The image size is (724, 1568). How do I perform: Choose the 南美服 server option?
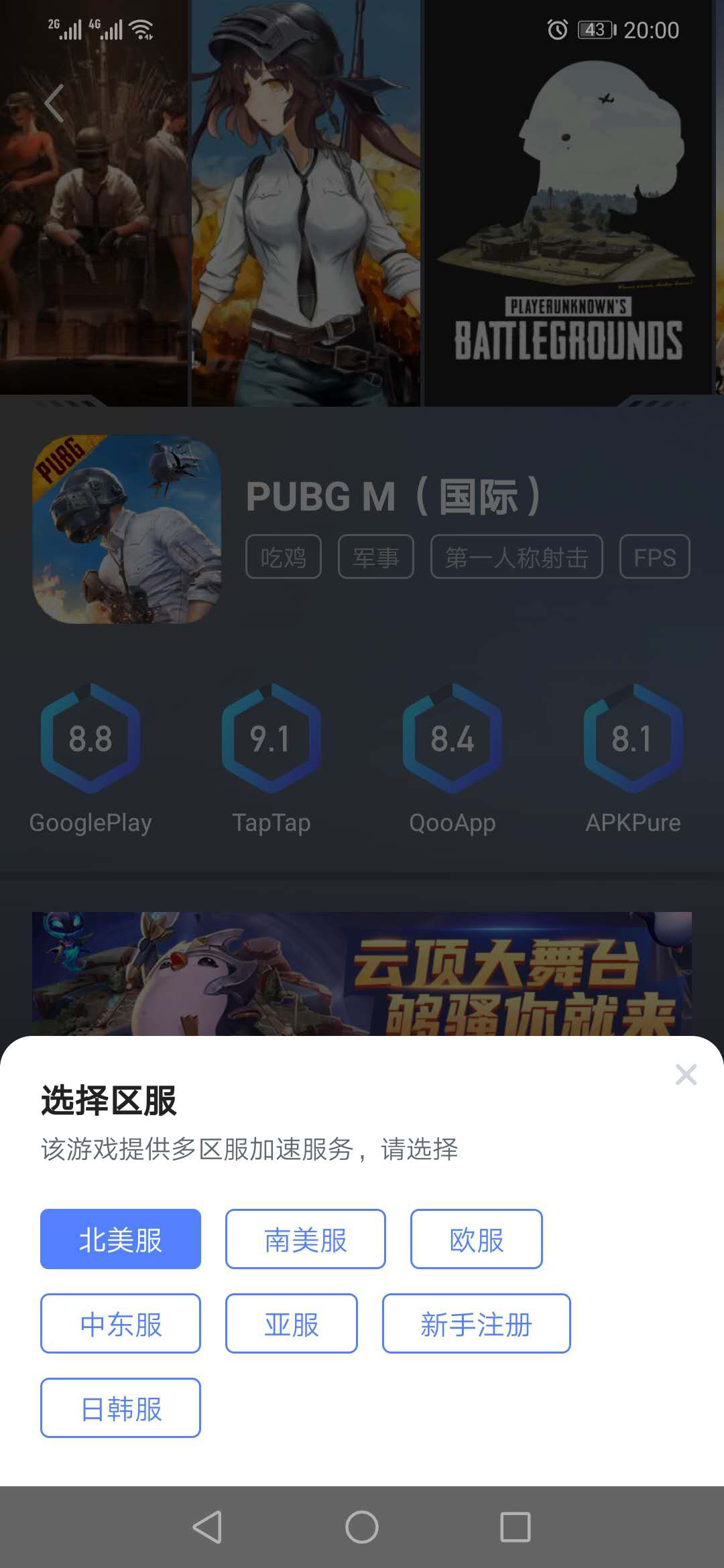click(306, 1239)
